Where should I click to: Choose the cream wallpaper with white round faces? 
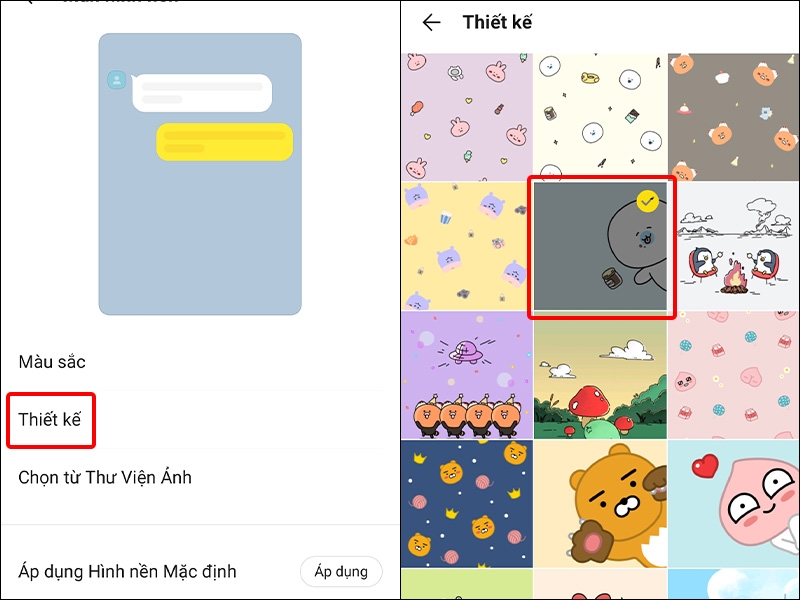(599, 115)
